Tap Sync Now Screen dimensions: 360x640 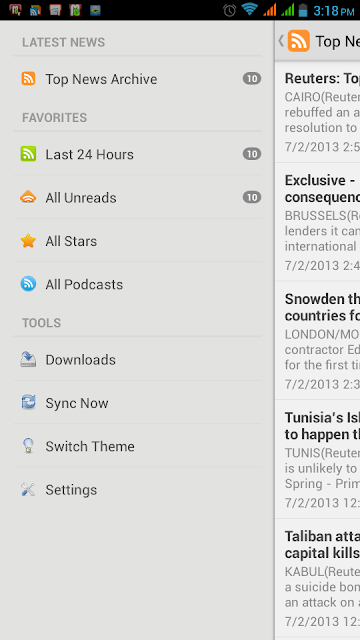137,403
